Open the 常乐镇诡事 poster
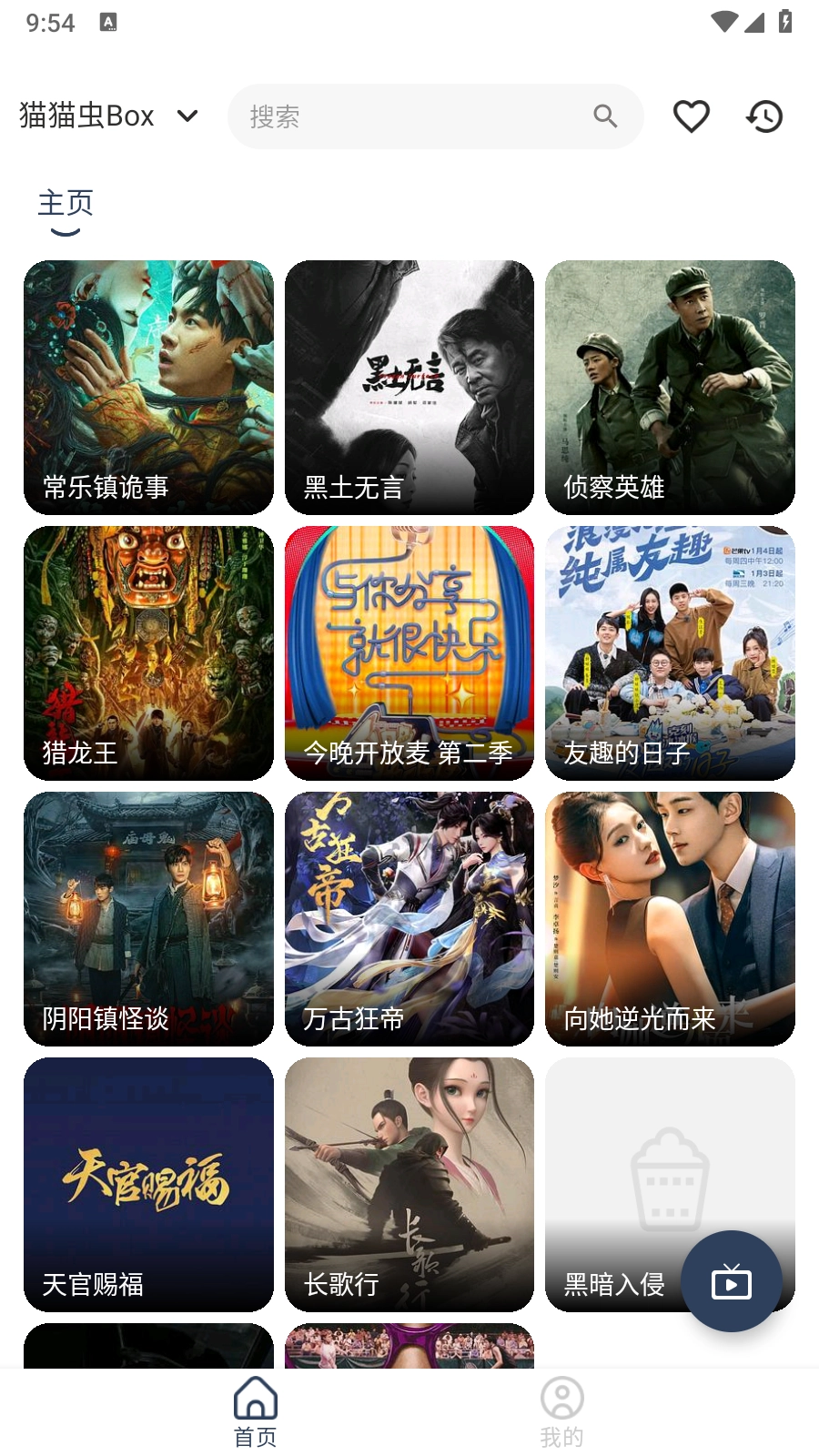This screenshot has height=1456, width=819. [148, 387]
